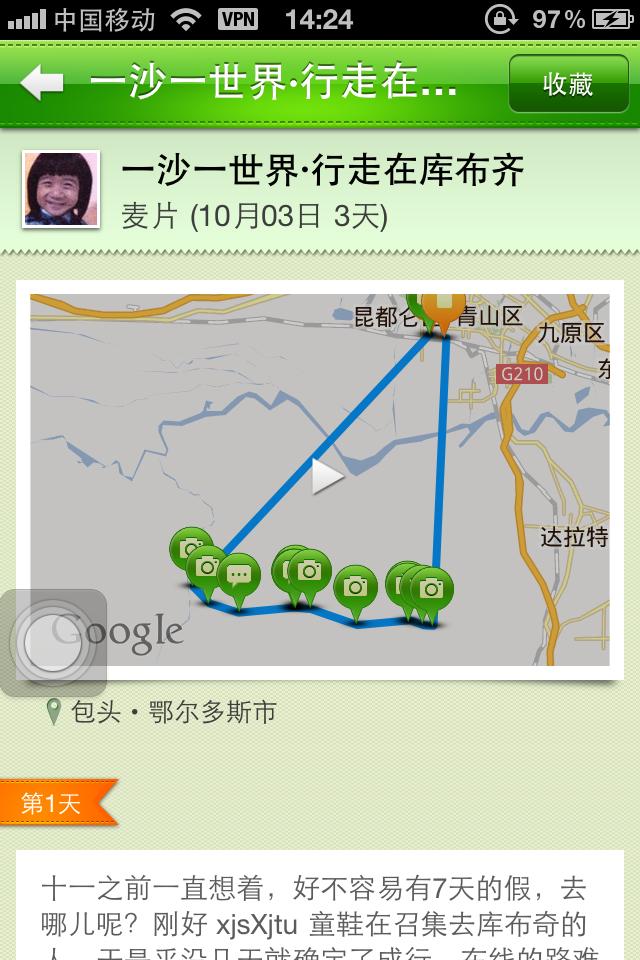This screenshot has height=960, width=640.
Task: Tap the orange pin marker near 青山区
Action: (x=442, y=310)
